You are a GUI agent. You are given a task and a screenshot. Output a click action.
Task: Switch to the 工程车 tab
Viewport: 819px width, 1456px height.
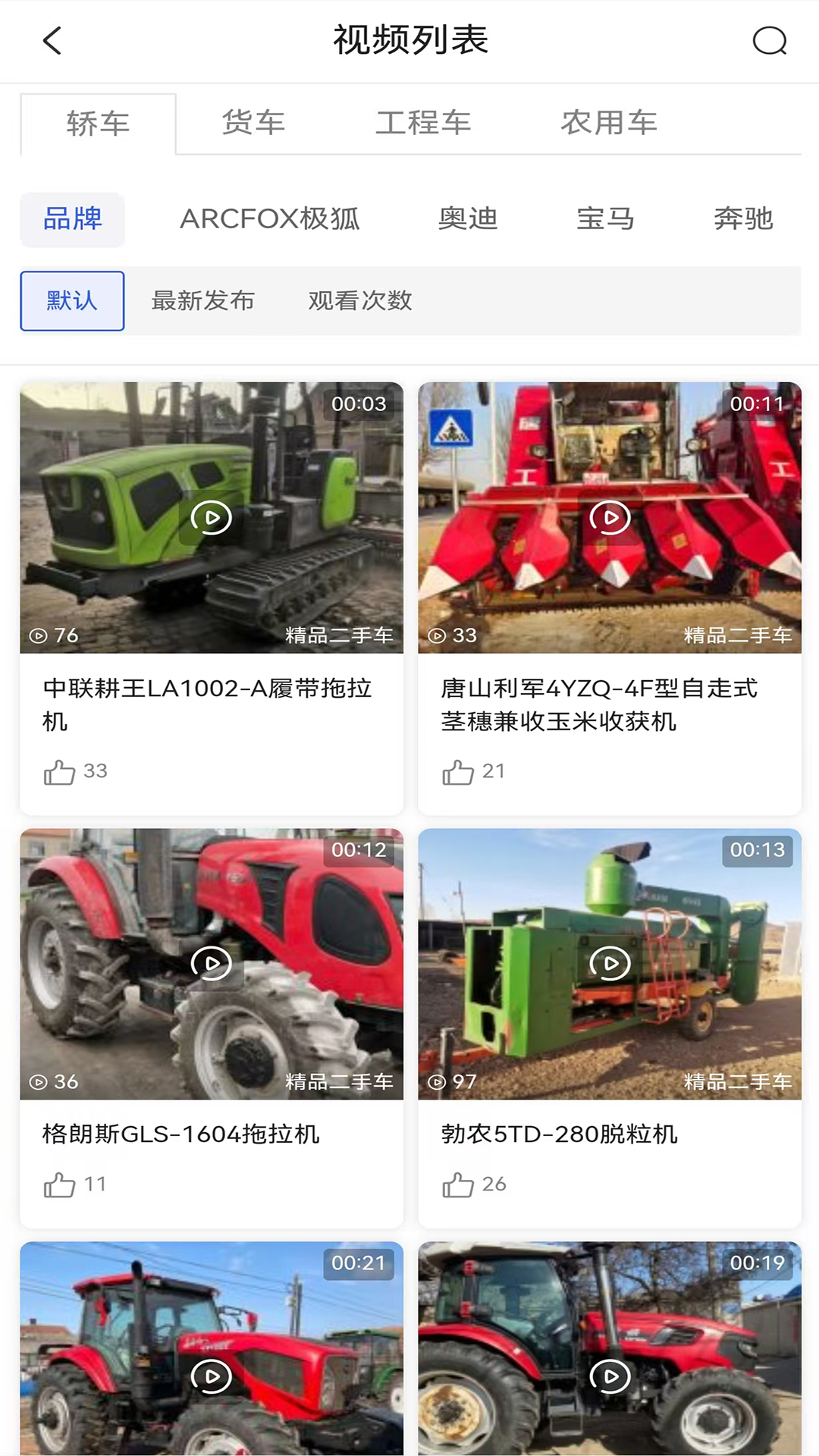[x=423, y=123]
